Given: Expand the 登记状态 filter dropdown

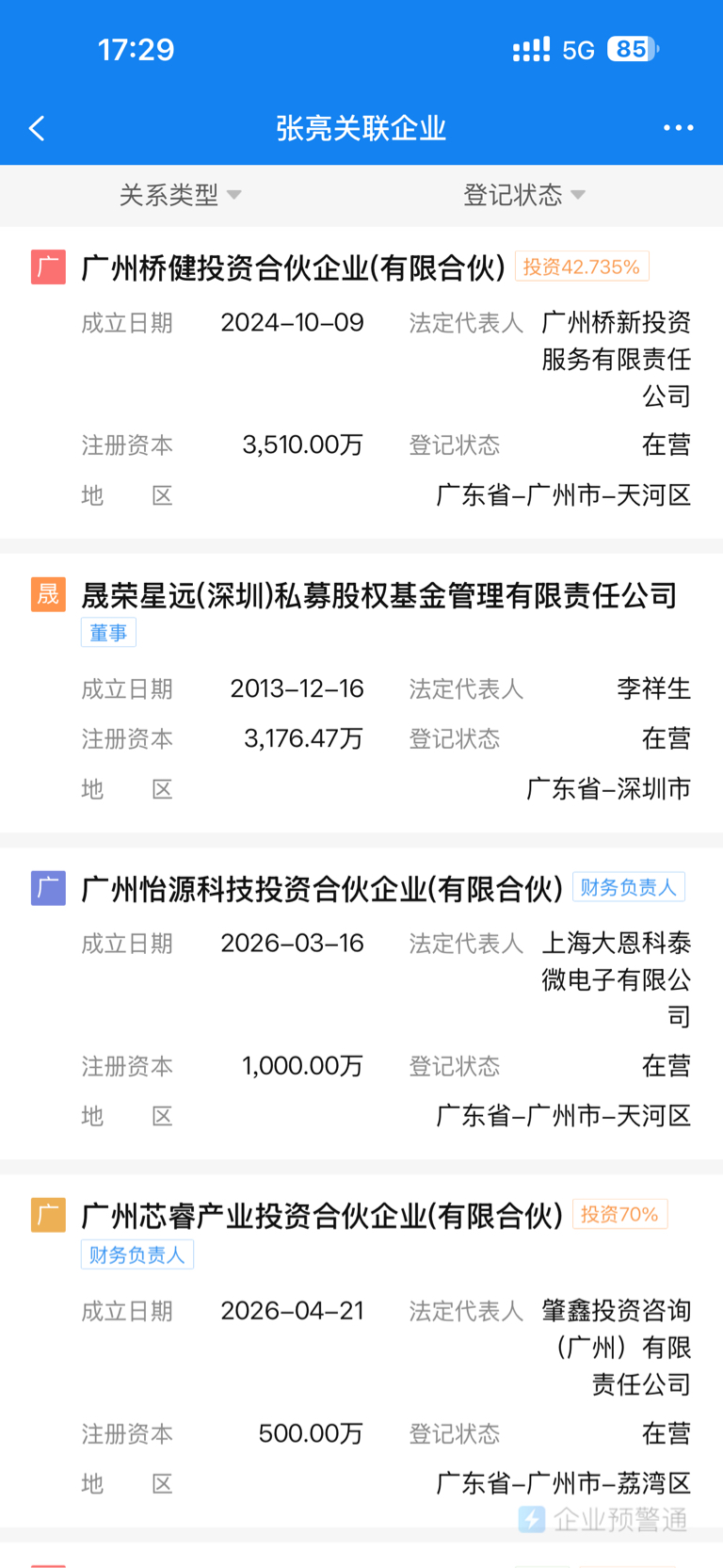Looking at the screenshot, I should click(x=524, y=195).
